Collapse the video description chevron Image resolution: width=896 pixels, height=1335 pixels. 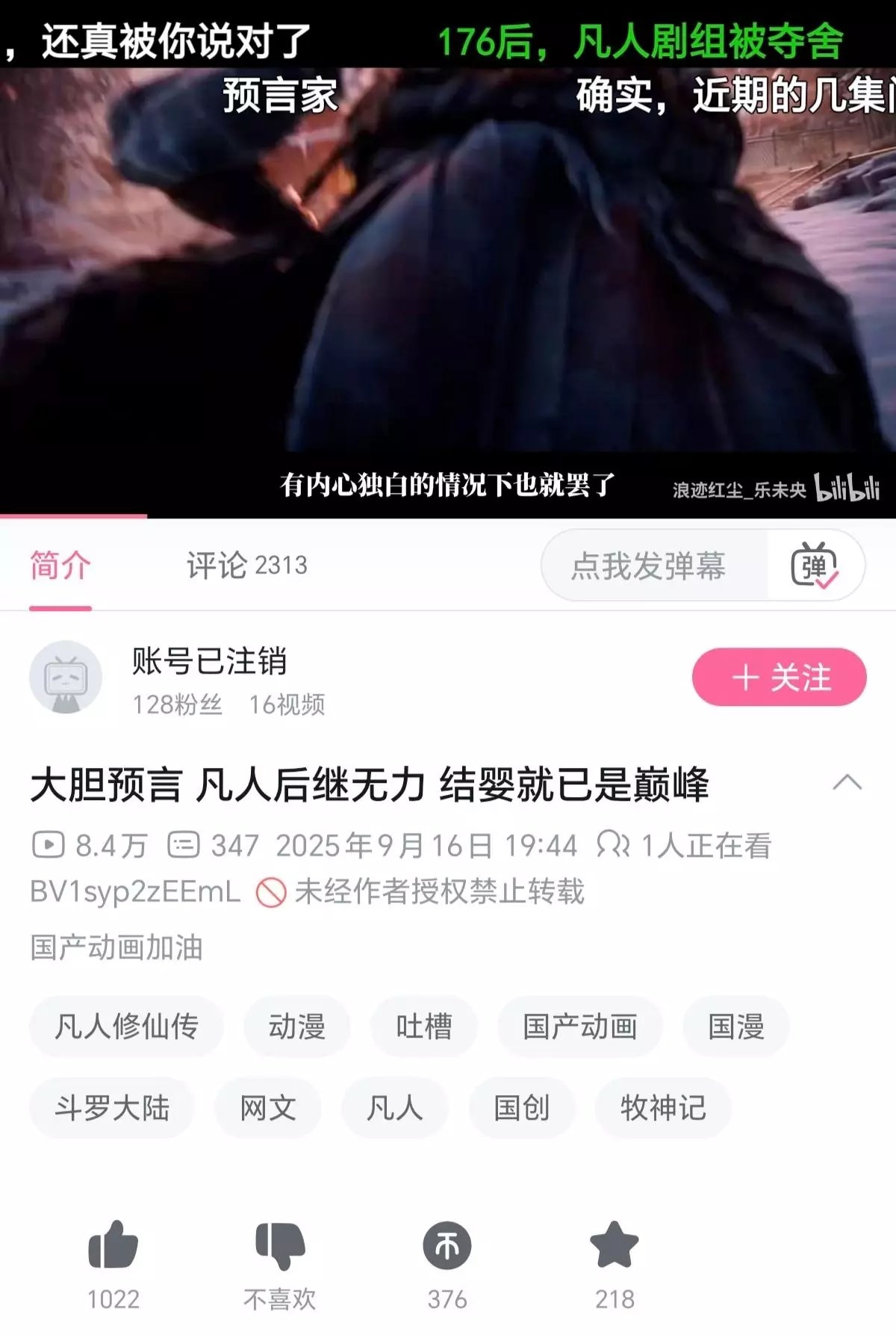click(x=847, y=783)
